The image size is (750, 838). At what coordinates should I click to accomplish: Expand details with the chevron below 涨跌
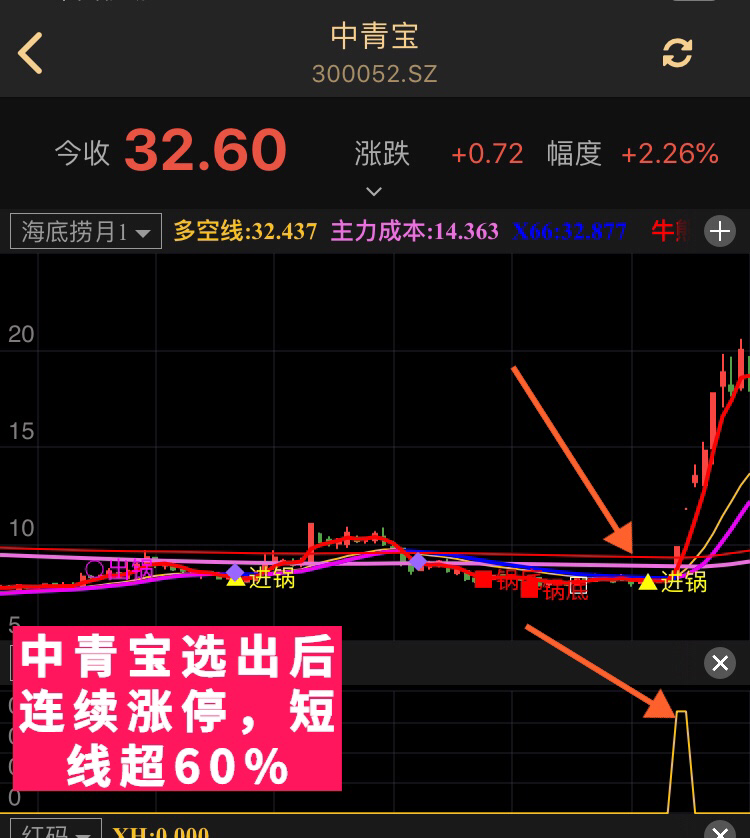[x=374, y=191]
